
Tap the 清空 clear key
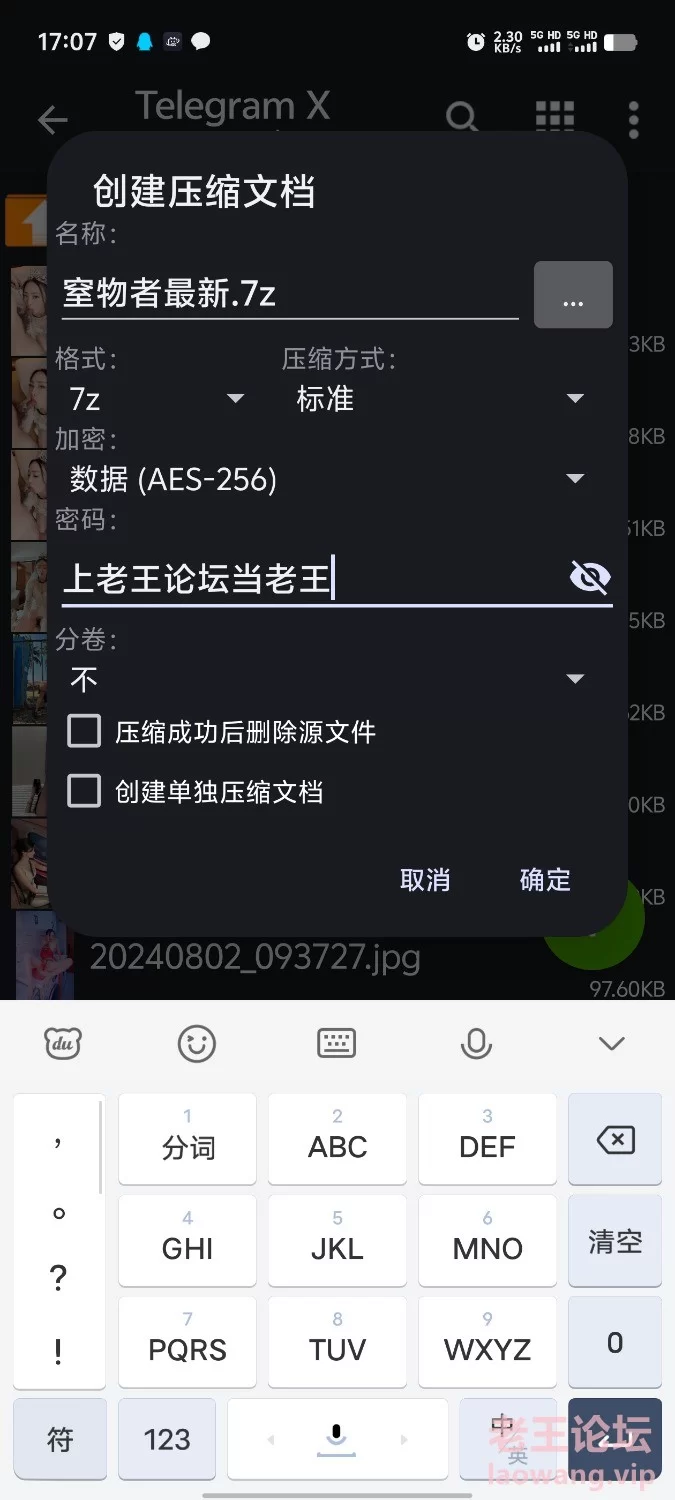(x=615, y=1241)
